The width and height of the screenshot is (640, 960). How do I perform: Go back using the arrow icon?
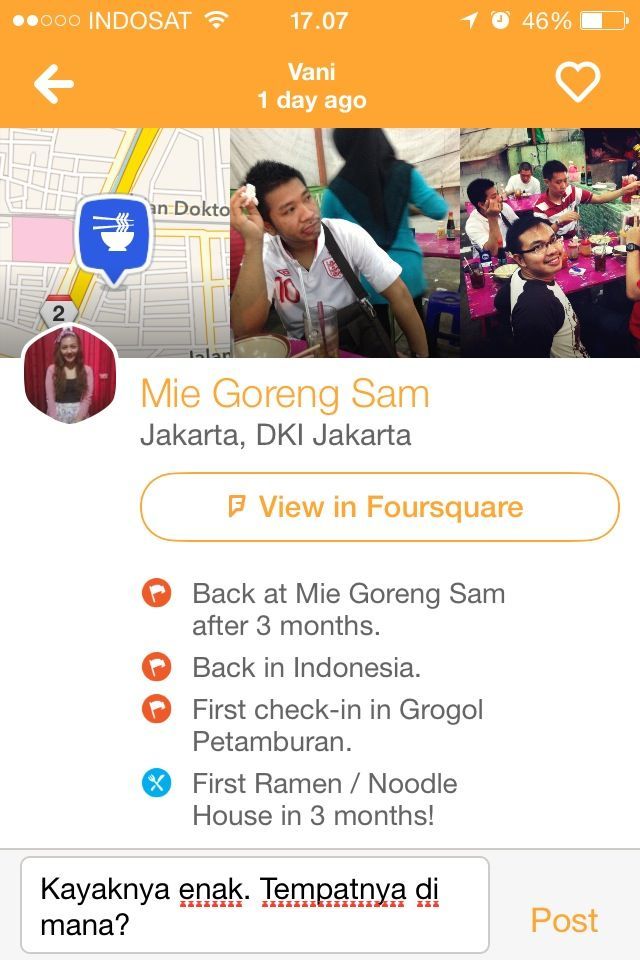pyautogui.click(x=54, y=85)
